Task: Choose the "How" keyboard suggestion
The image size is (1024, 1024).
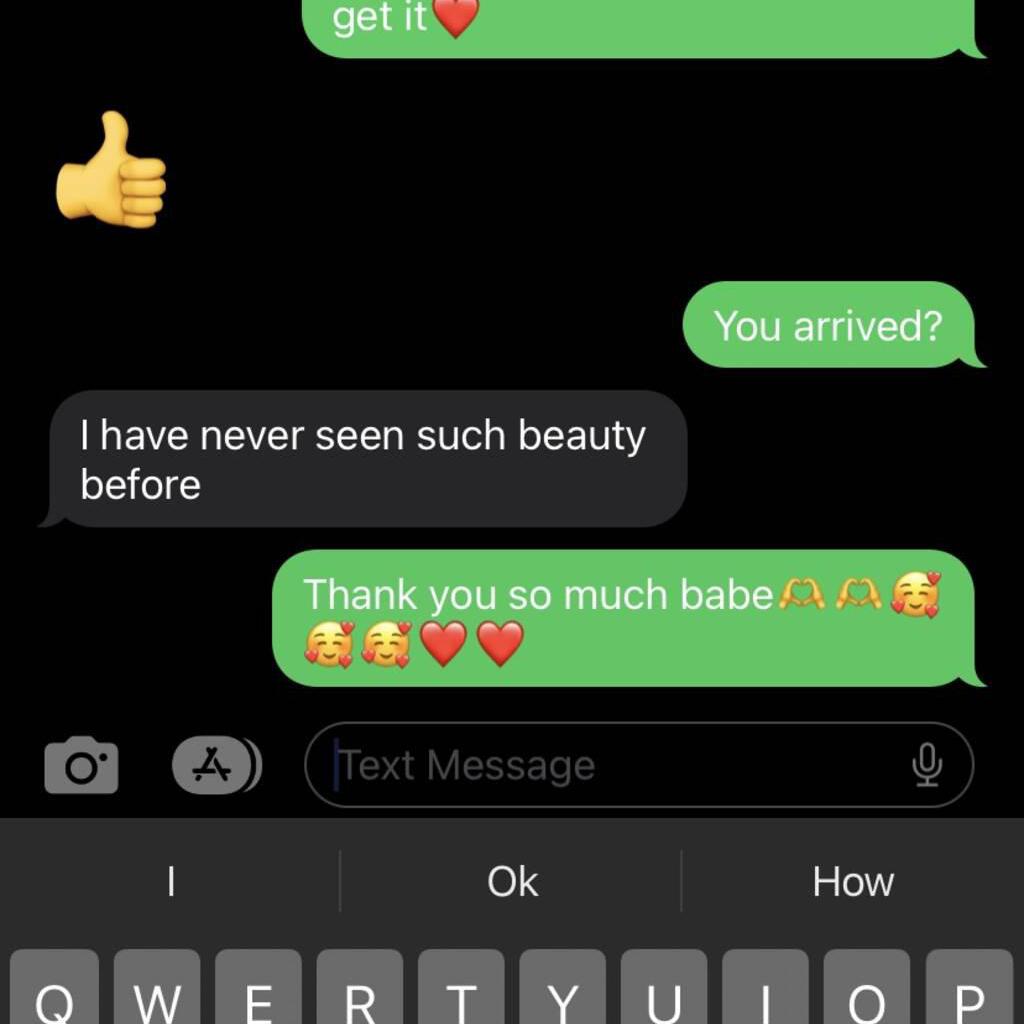Action: (x=853, y=882)
